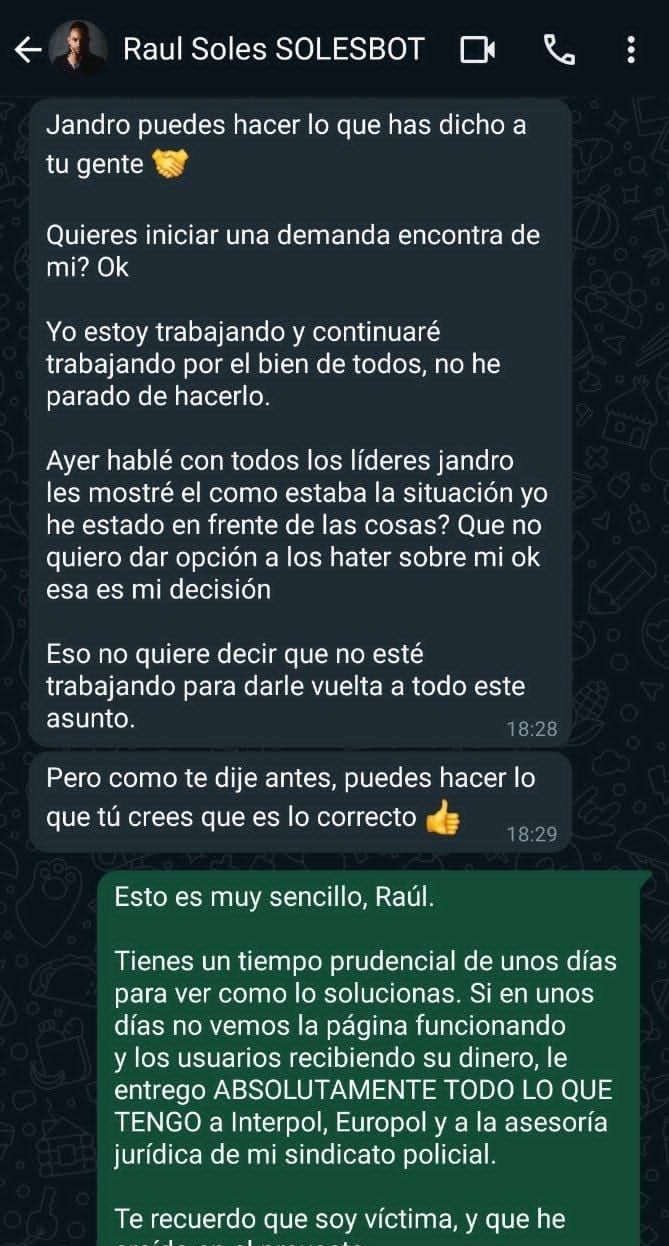
Task: Start a video call with Raul Soles
Action: 478,49
